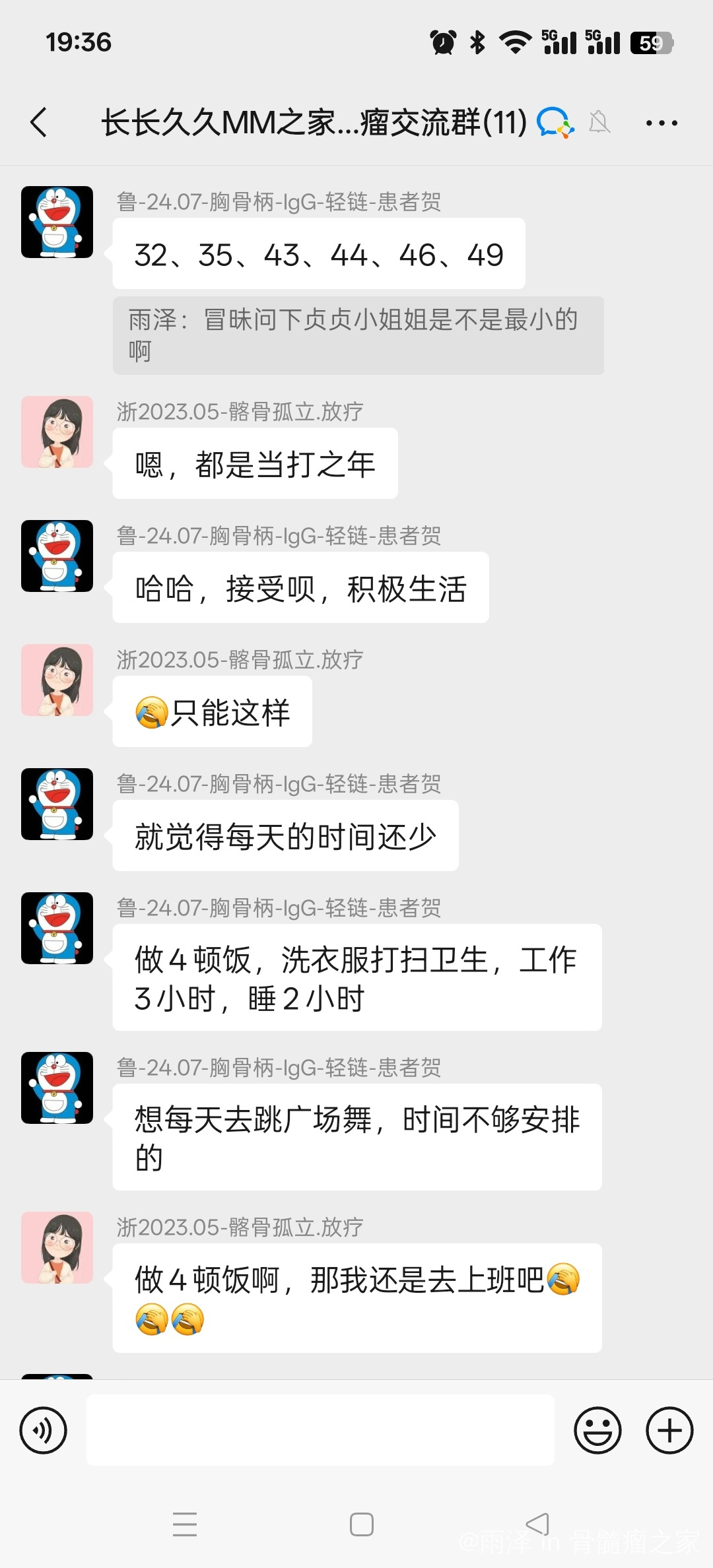713x1568 pixels.
Task: Open the emoji sticker panel
Action: coord(597,1430)
